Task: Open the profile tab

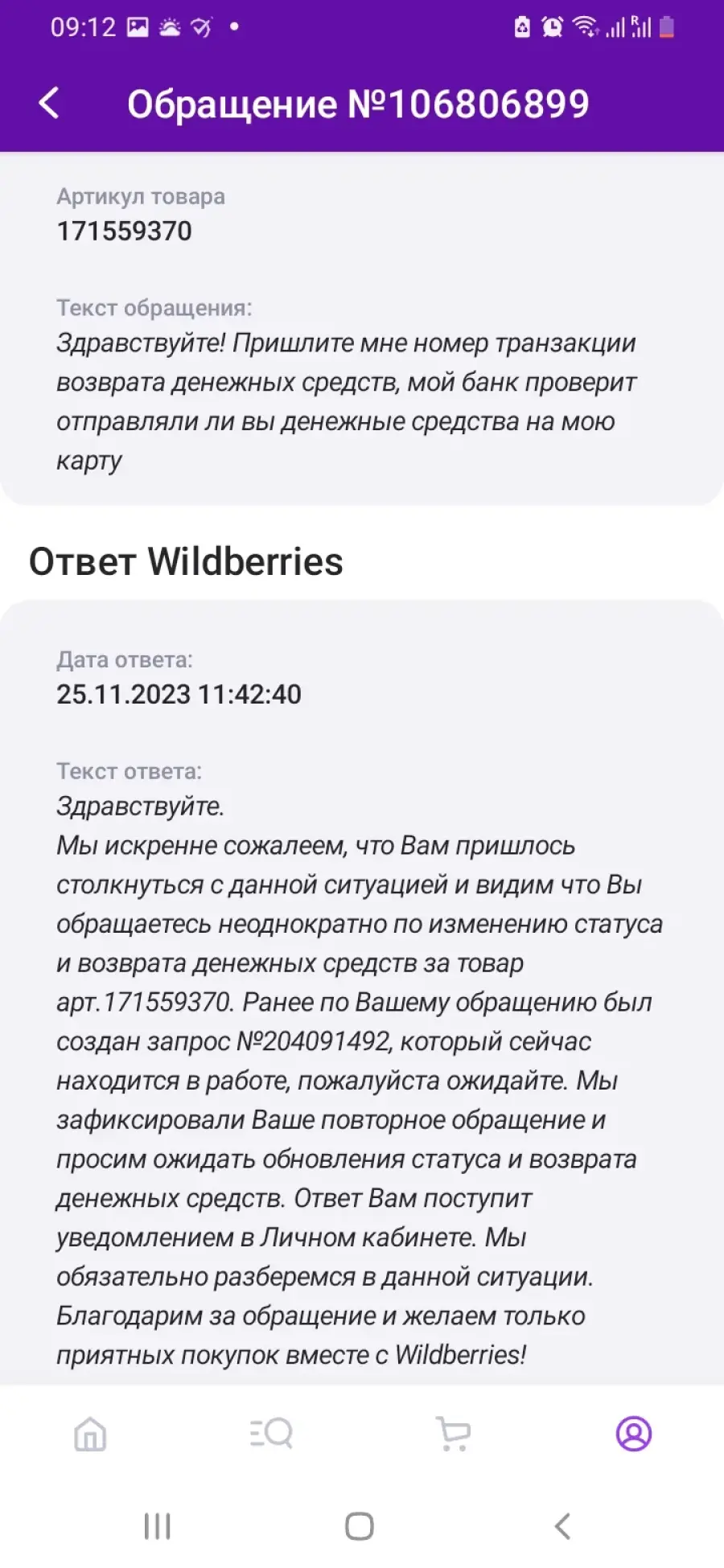Action: pyautogui.click(x=634, y=1434)
